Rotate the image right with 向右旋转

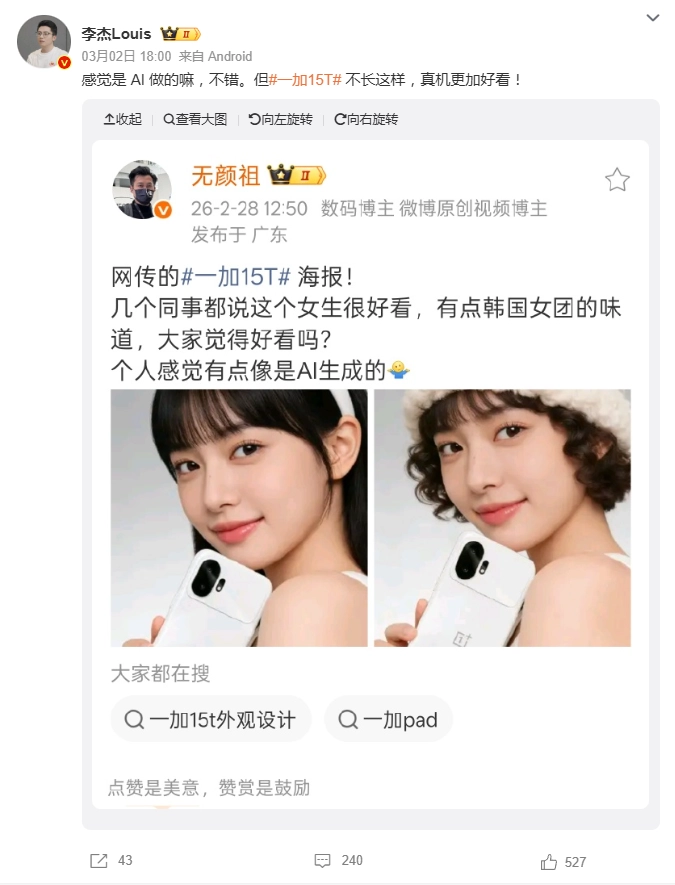366,119
